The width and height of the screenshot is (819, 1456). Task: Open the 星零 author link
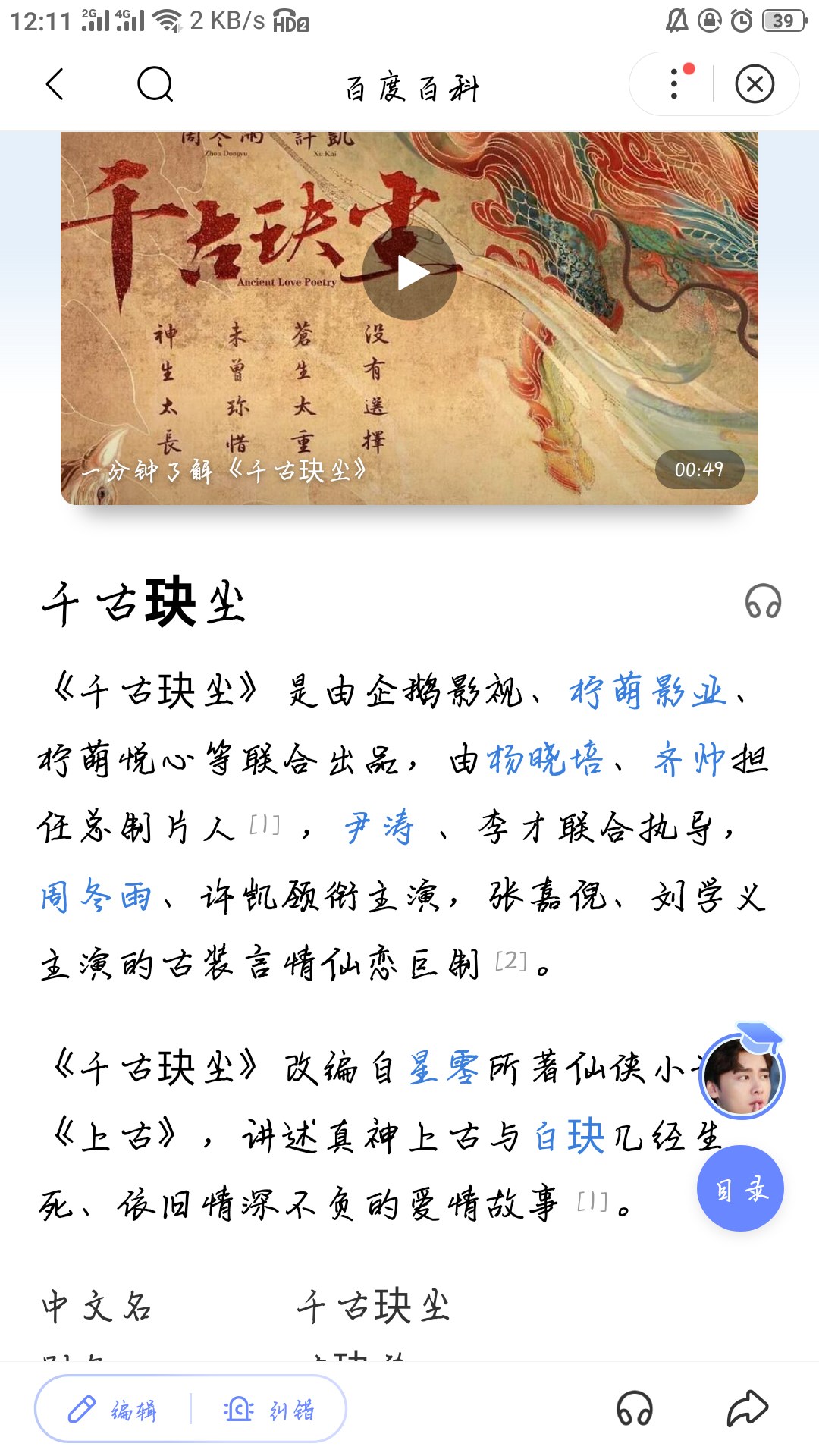click(444, 1068)
